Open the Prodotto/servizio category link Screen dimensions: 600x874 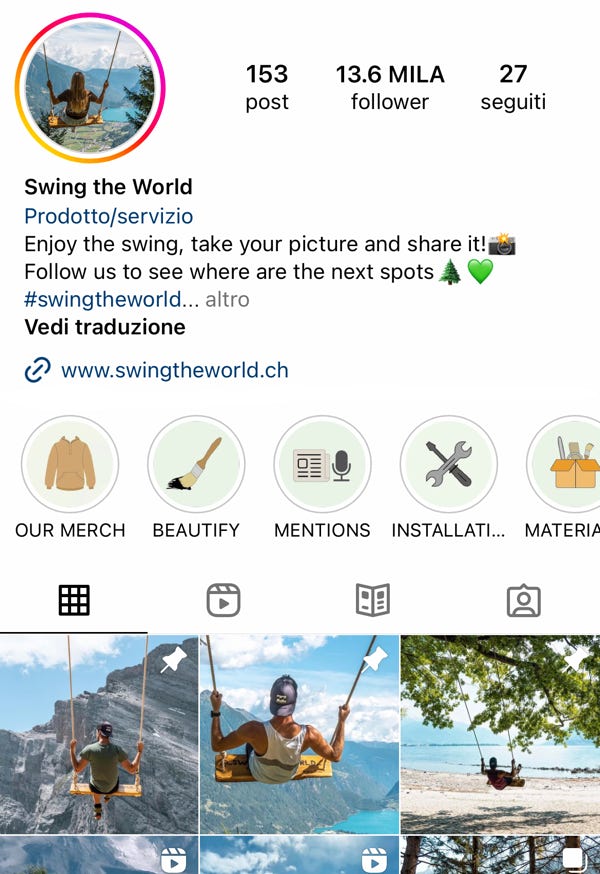[x=109, y=216]
